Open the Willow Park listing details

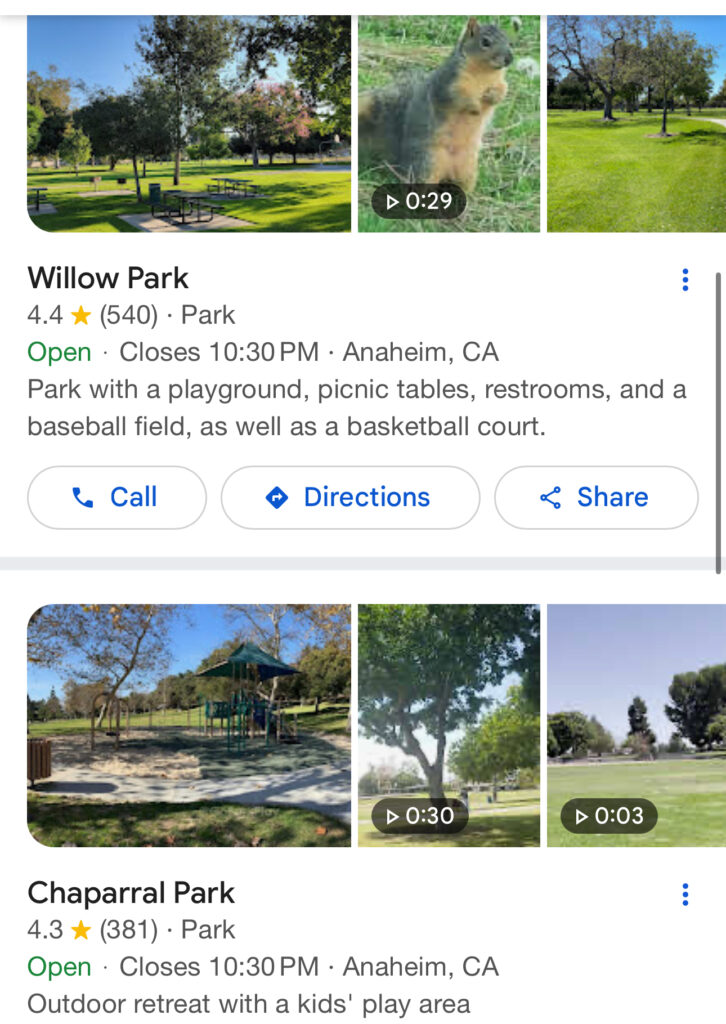(x=108, y=278)
